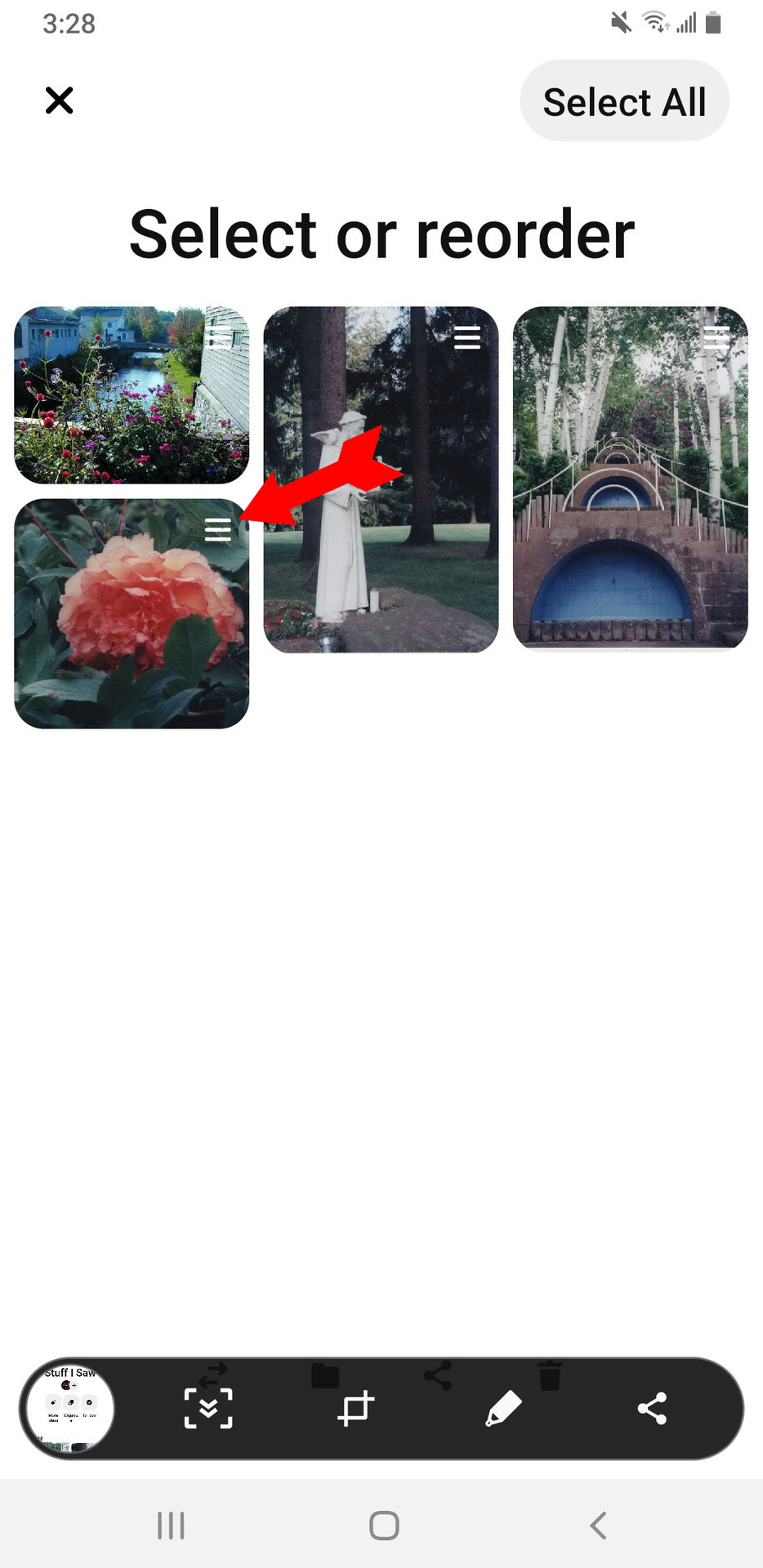Viewport: 763px width, 1568px height.
Task: Crop the captured screenshot
Action: pos(355,1408)
